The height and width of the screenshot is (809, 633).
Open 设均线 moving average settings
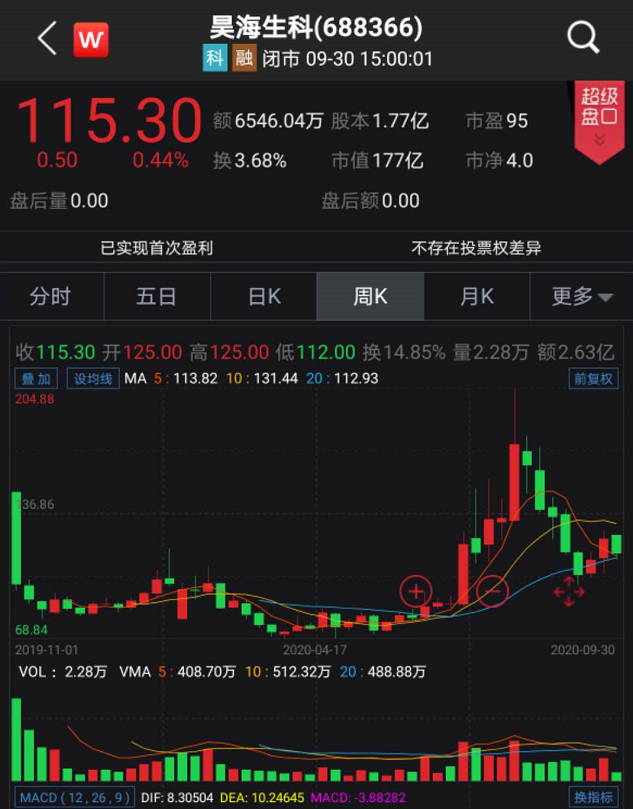click(x=92, y=378)
